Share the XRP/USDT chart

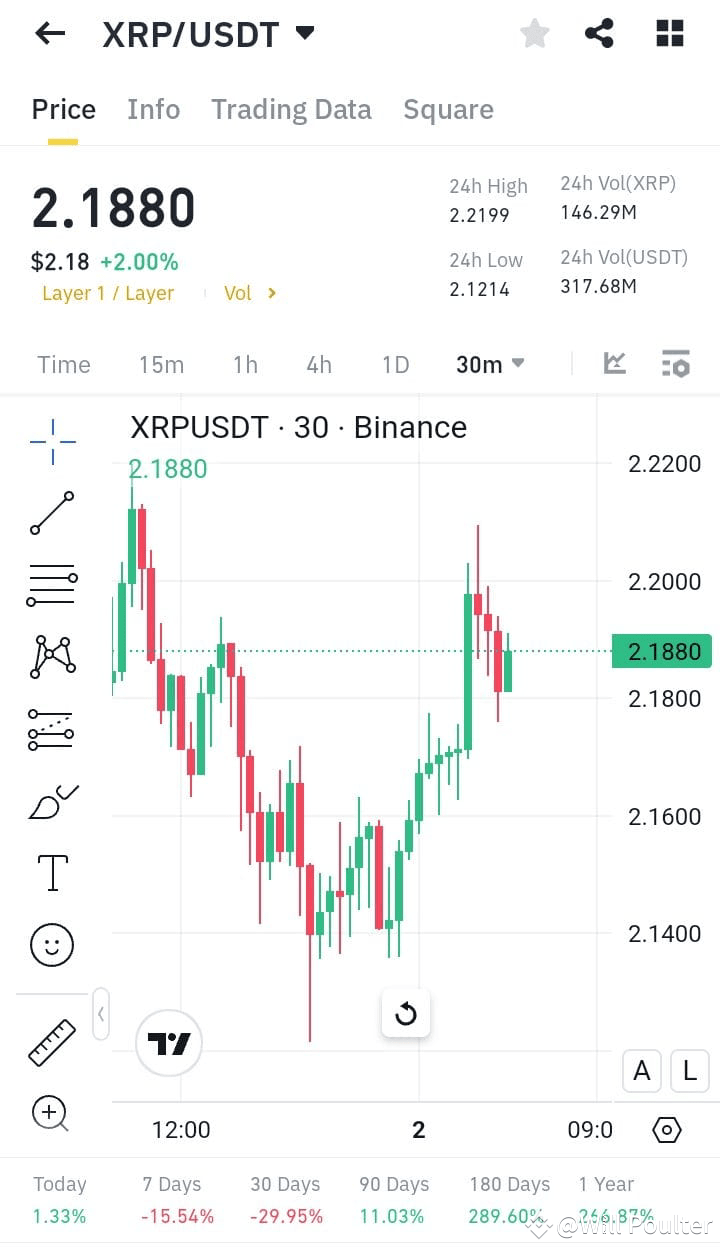point(599,33)
